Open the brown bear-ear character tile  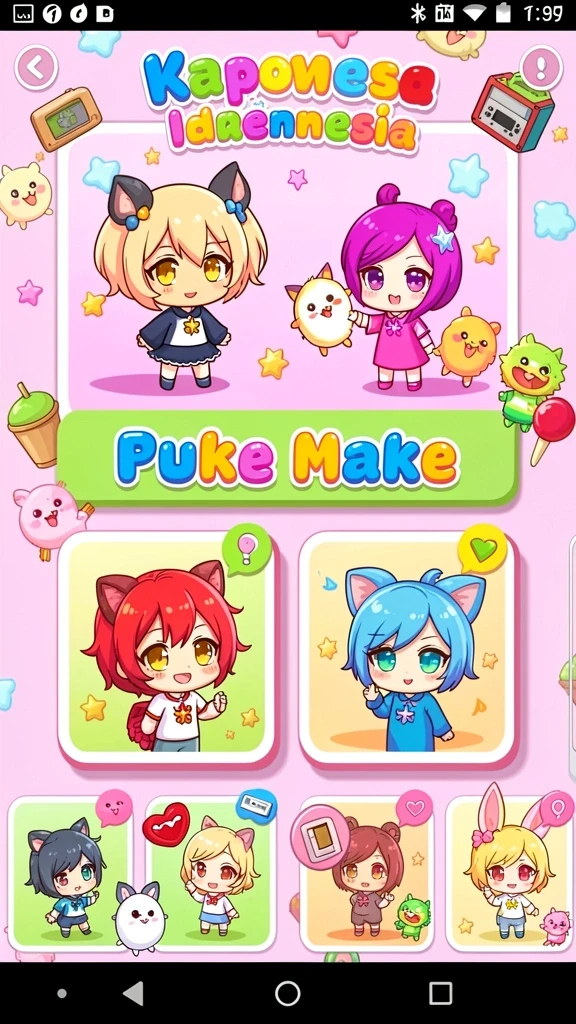(x=367, y=873)
